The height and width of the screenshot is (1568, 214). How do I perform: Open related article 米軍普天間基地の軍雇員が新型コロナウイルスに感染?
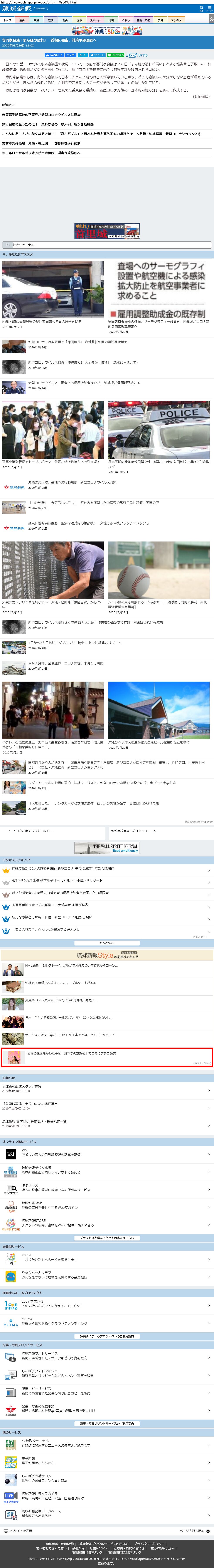(41, 114)
